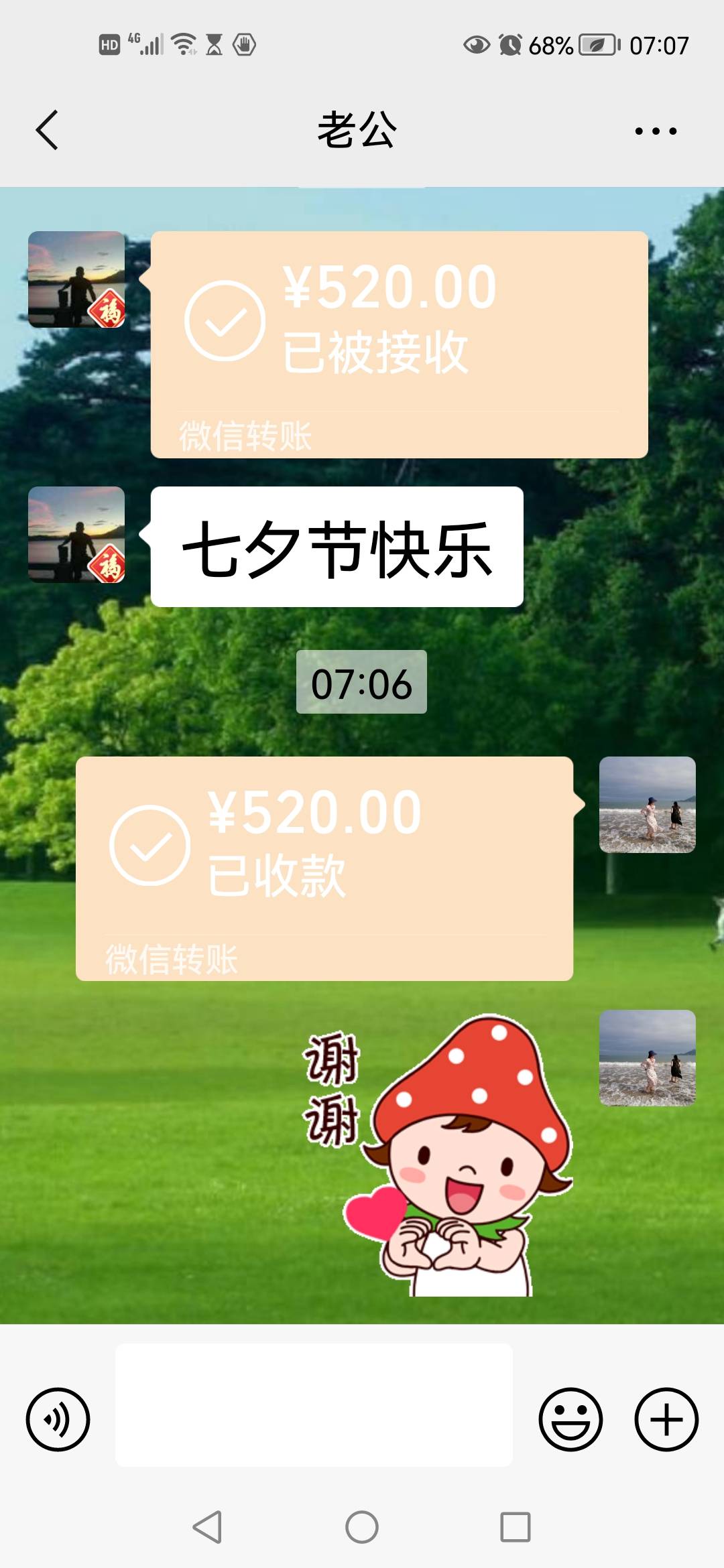Tap the message input field

pyautogui.click(x=315, y=1419)
